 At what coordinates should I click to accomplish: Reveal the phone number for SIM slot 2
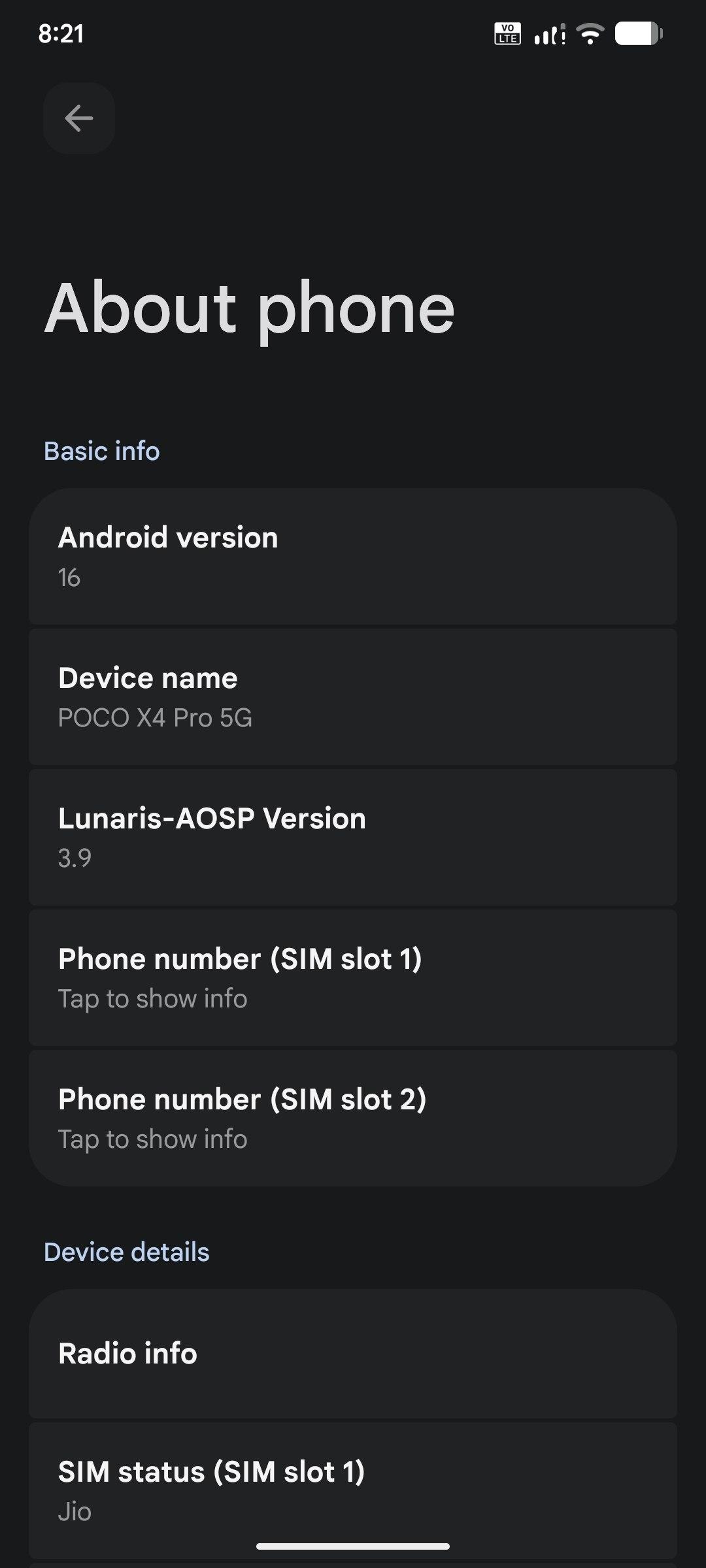pos(353,1119)
